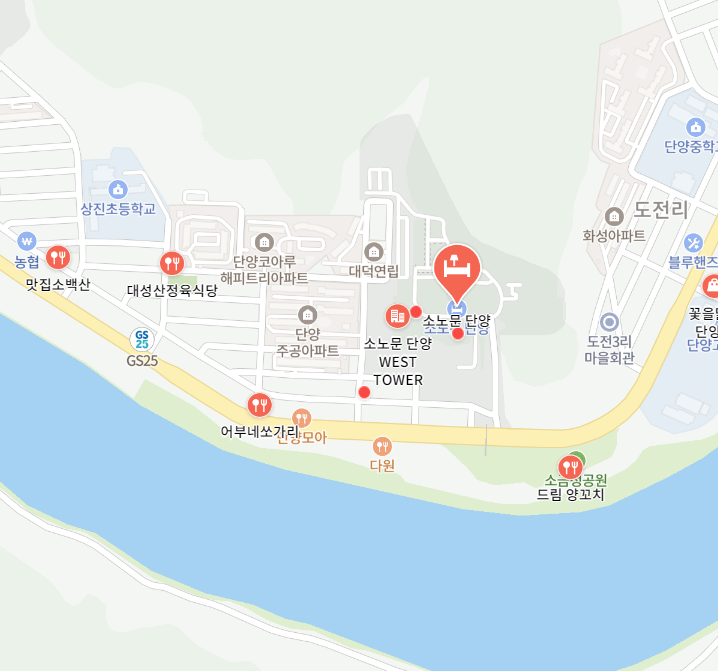Open the 단양 주공아파트 marker
The width and height of the screenshot is (718, 671).
307,314
